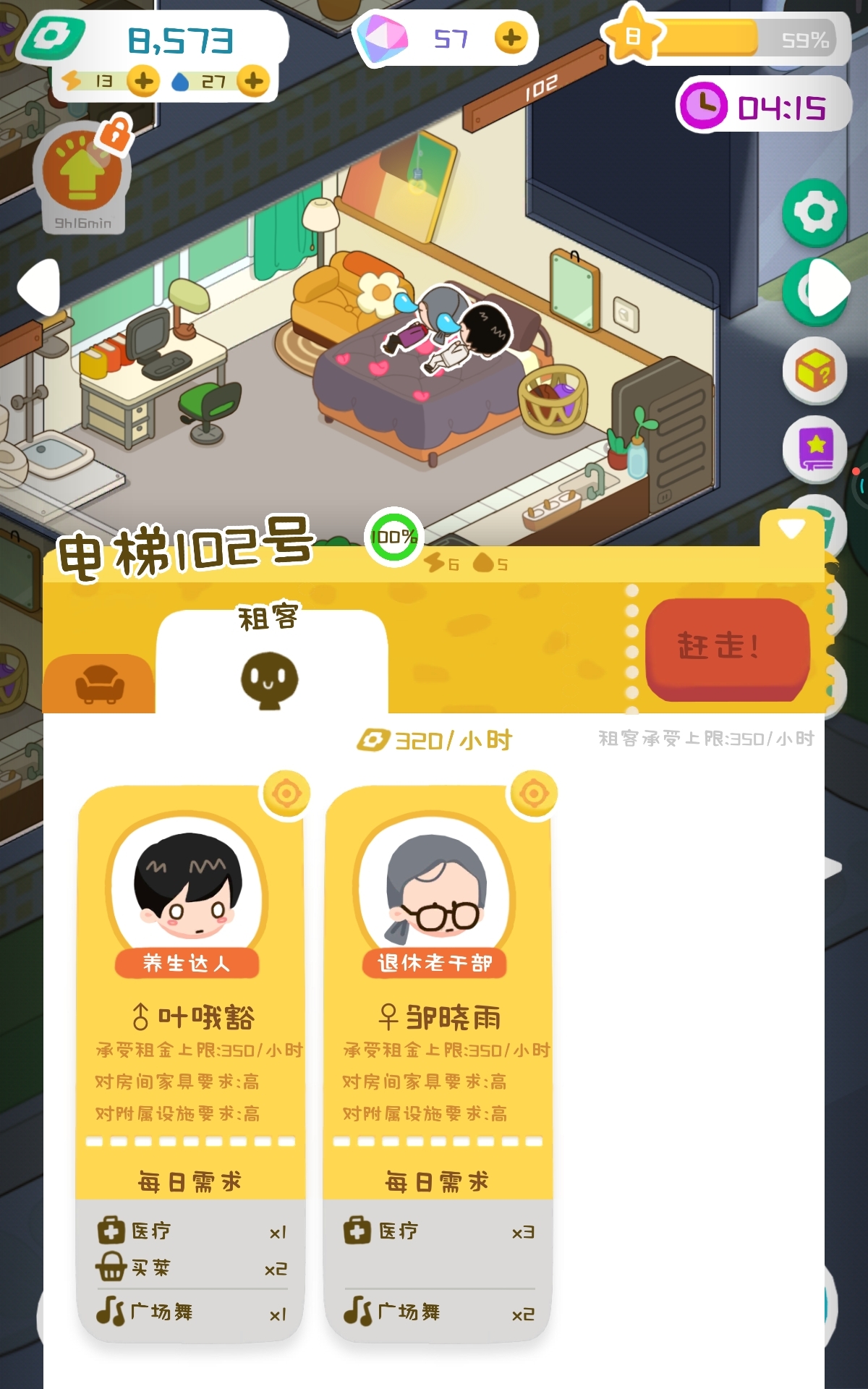Collapse the room panel with down arrow

(791, 529)
